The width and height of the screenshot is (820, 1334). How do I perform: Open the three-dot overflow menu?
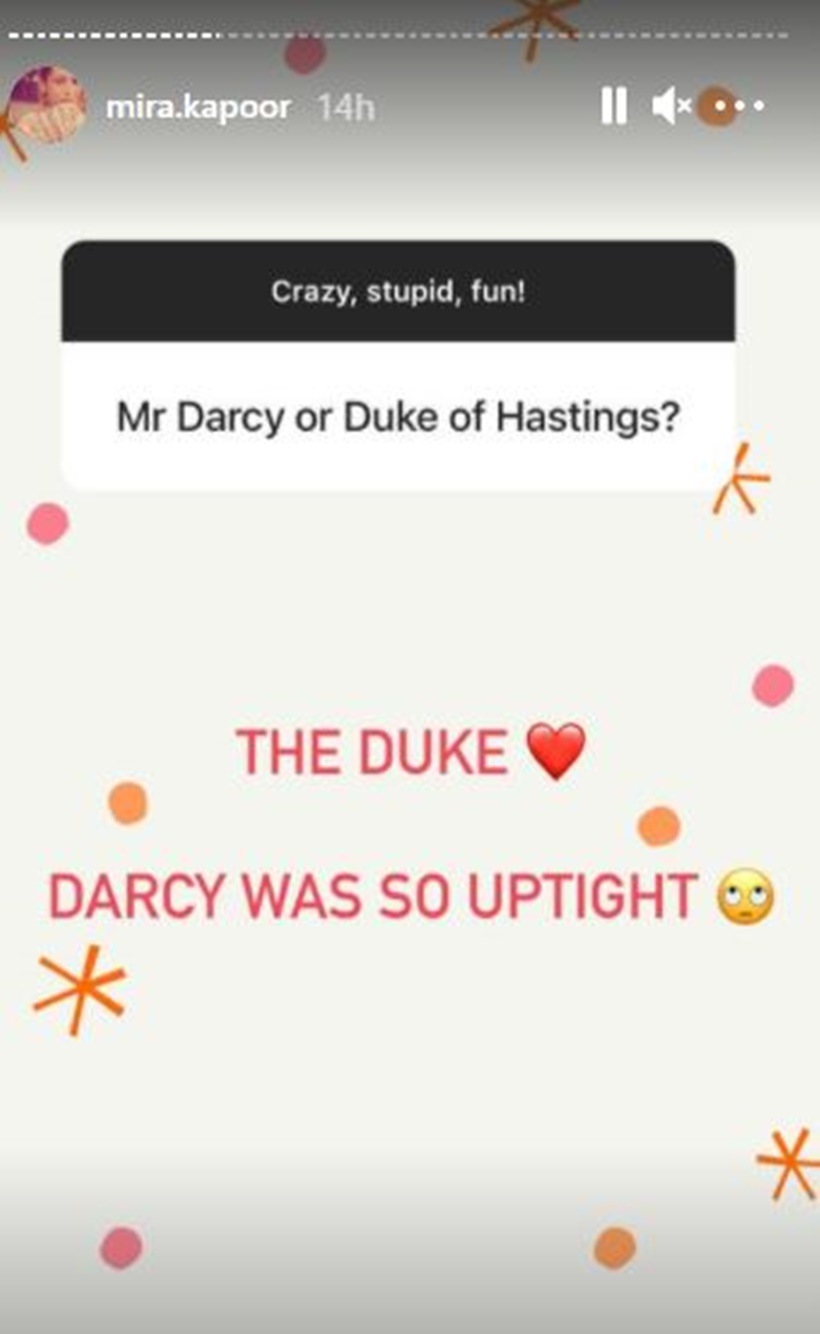pos(742,105)
